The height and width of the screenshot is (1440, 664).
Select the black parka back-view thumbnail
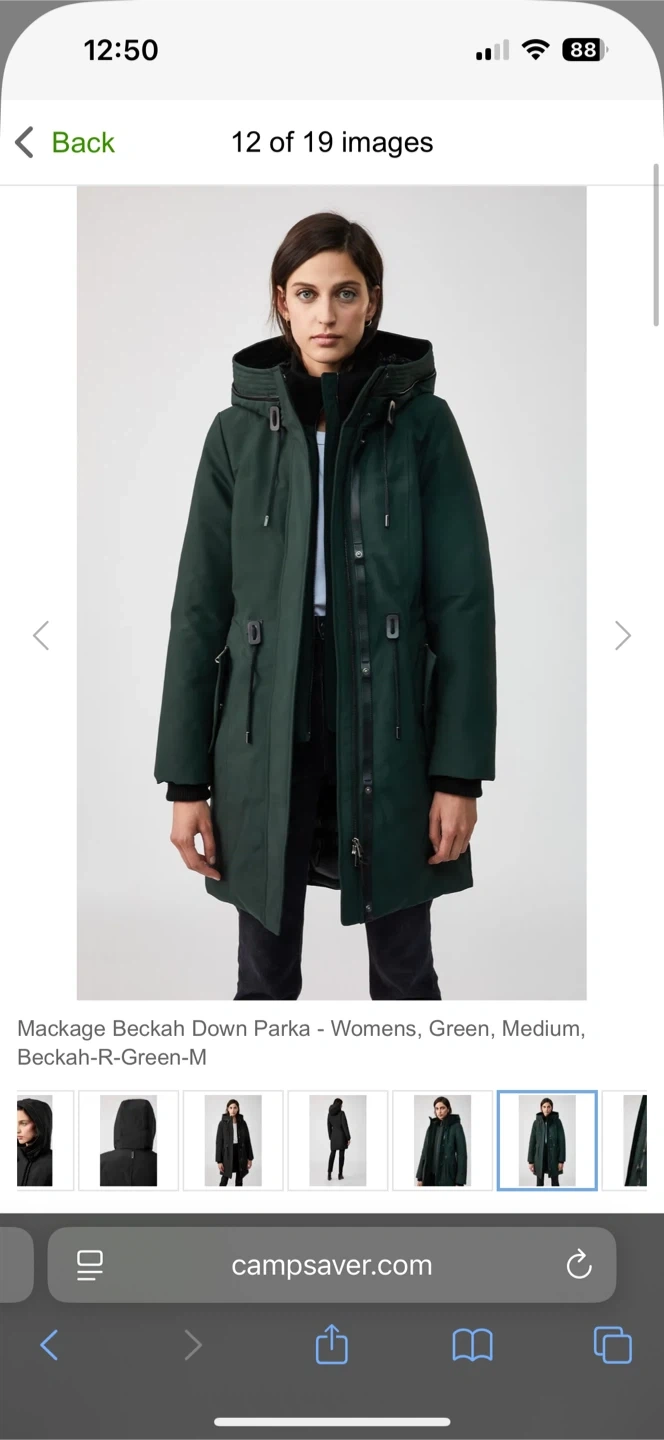[x=338, y=1141]
